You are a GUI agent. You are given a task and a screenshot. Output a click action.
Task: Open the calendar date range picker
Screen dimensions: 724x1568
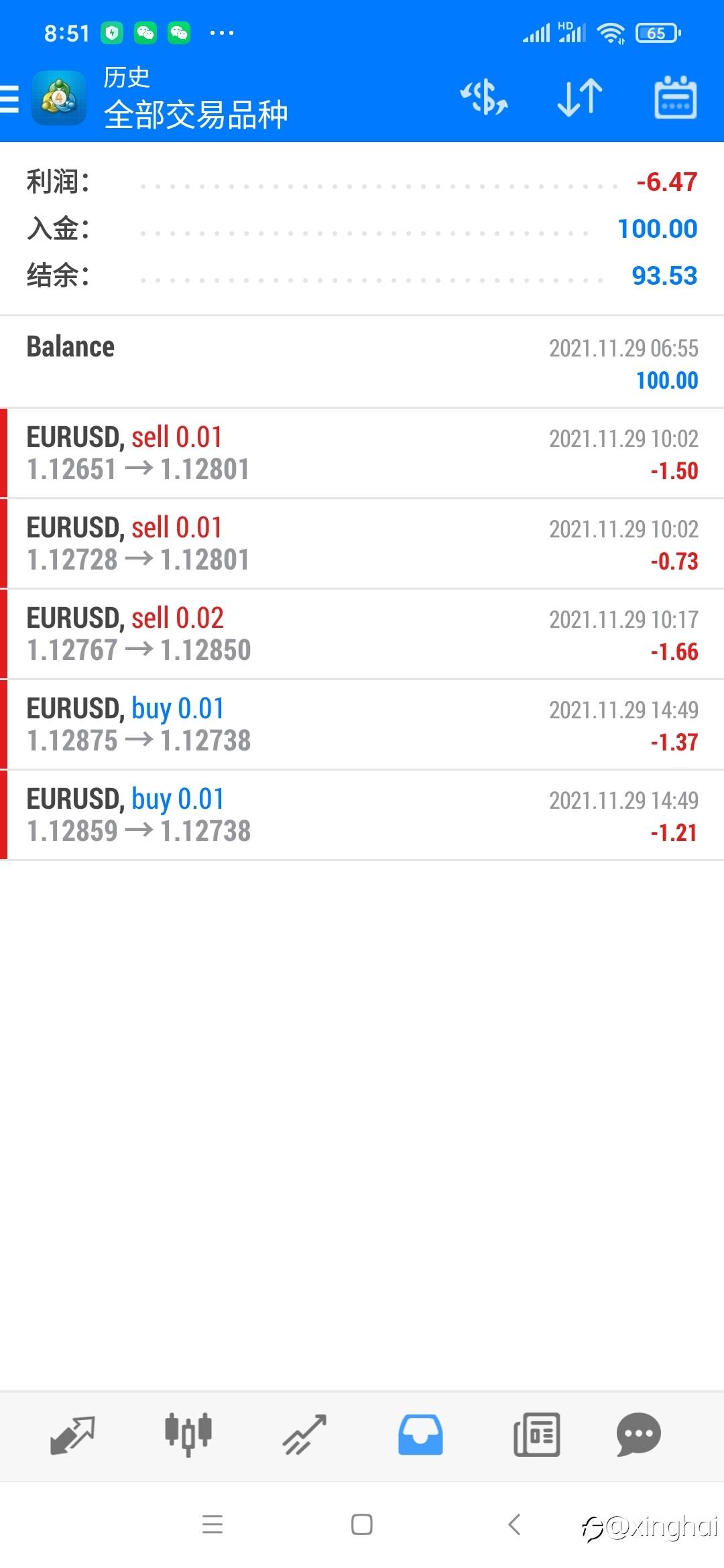pyautogui.click(x=675, y=97)
